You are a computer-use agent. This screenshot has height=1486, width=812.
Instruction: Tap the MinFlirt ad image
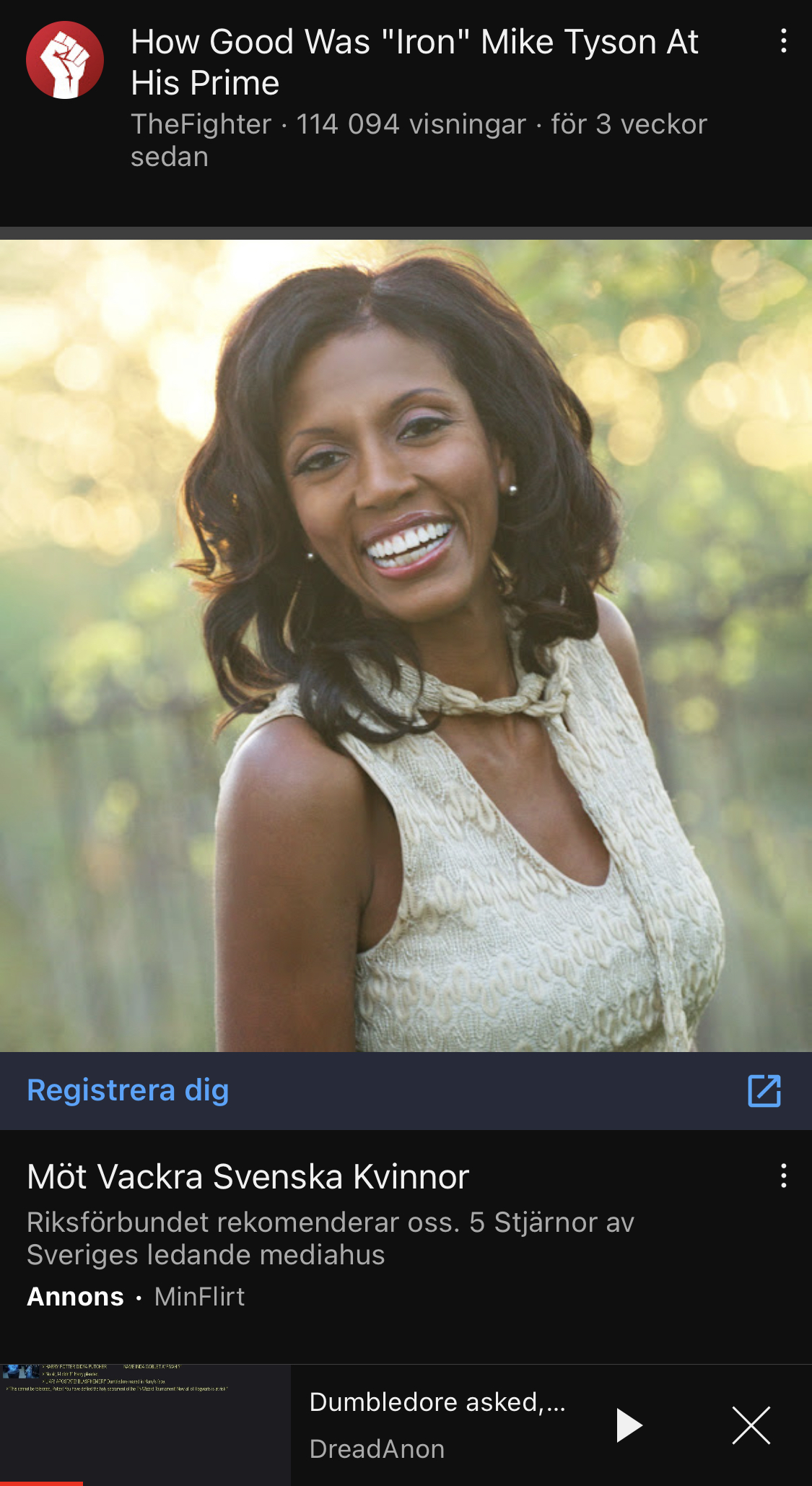coord(406,646)
